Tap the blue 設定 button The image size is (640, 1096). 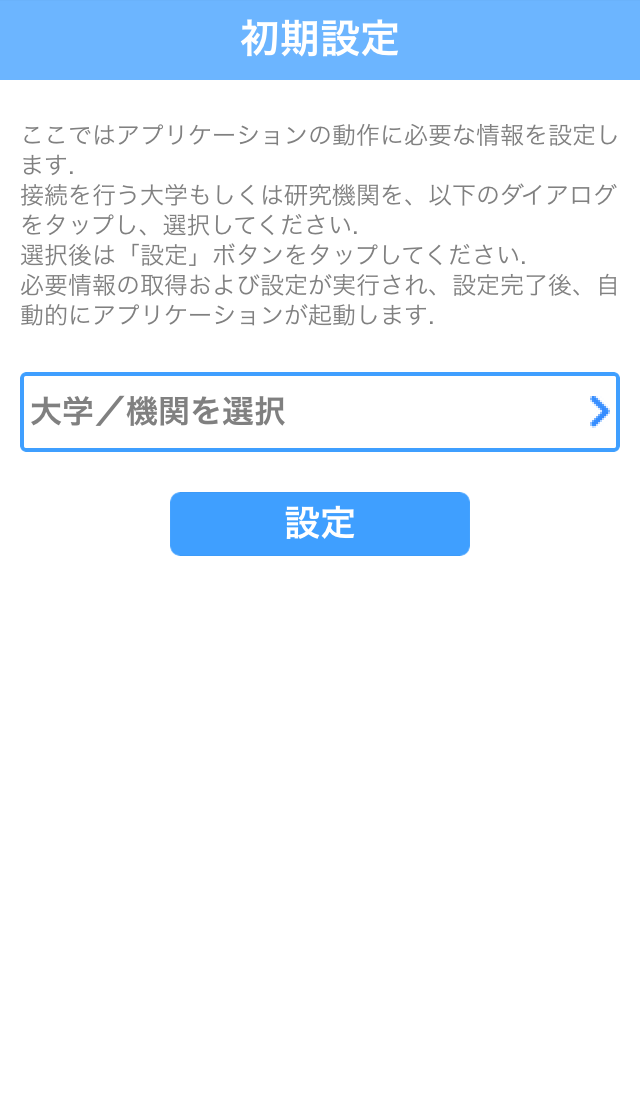(x=320, y=524)
